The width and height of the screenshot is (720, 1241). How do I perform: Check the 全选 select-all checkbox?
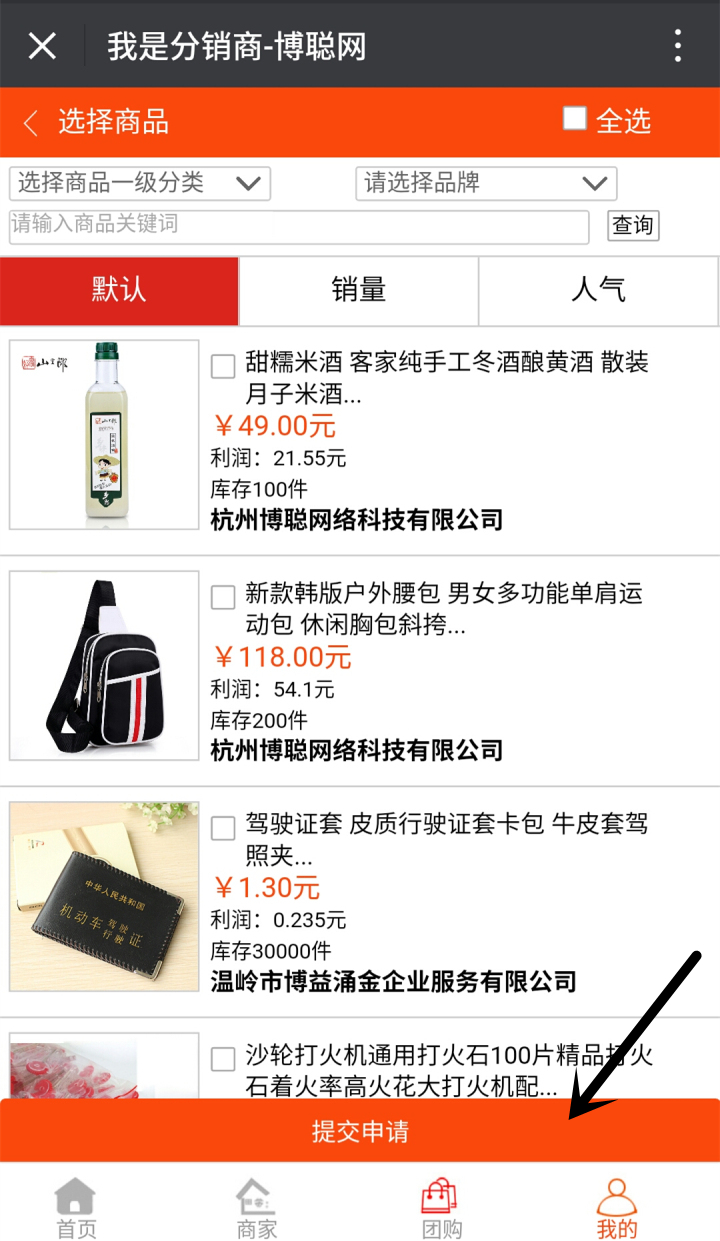(x=574, y=119)
